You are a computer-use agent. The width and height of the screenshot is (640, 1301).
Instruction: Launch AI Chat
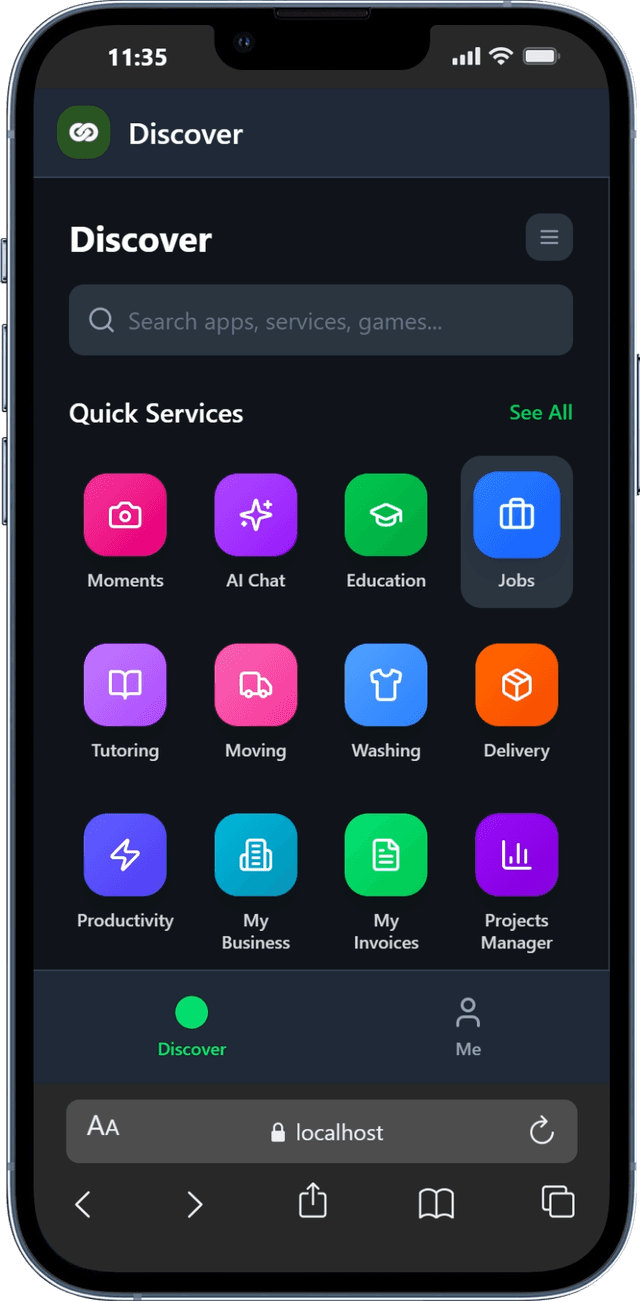255,516
